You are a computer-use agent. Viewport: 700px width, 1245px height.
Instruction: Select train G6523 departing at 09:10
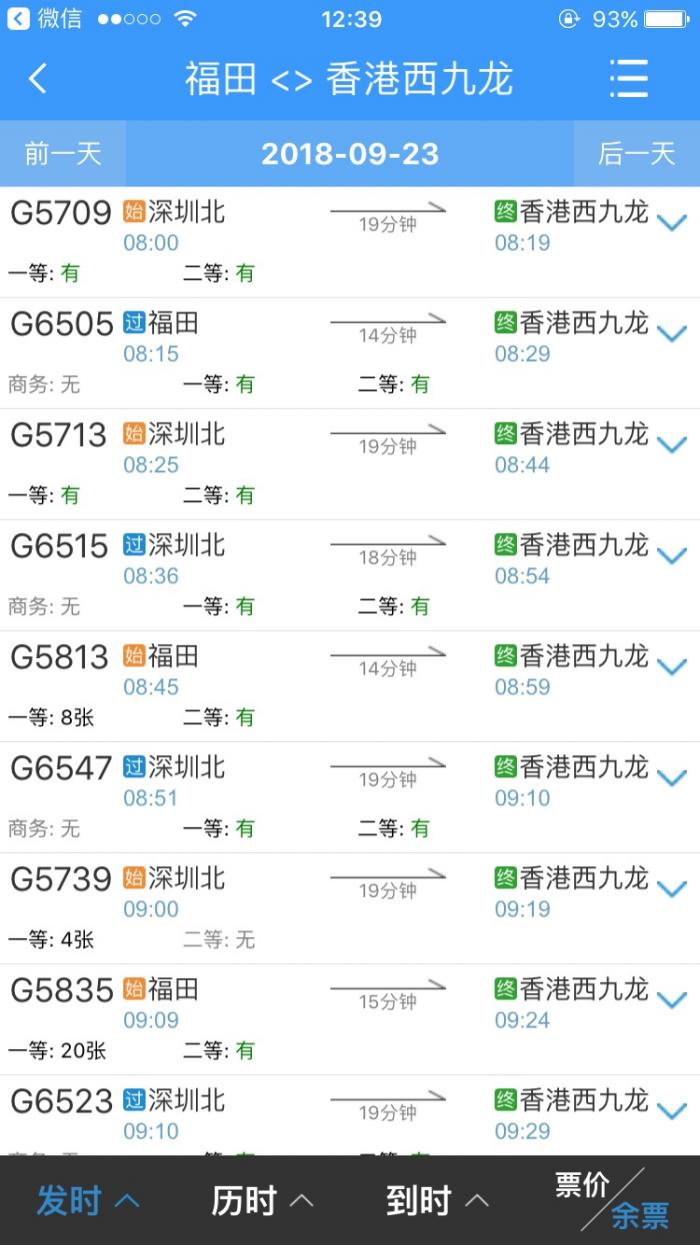pyautogui.click(x=300, y=1115)
